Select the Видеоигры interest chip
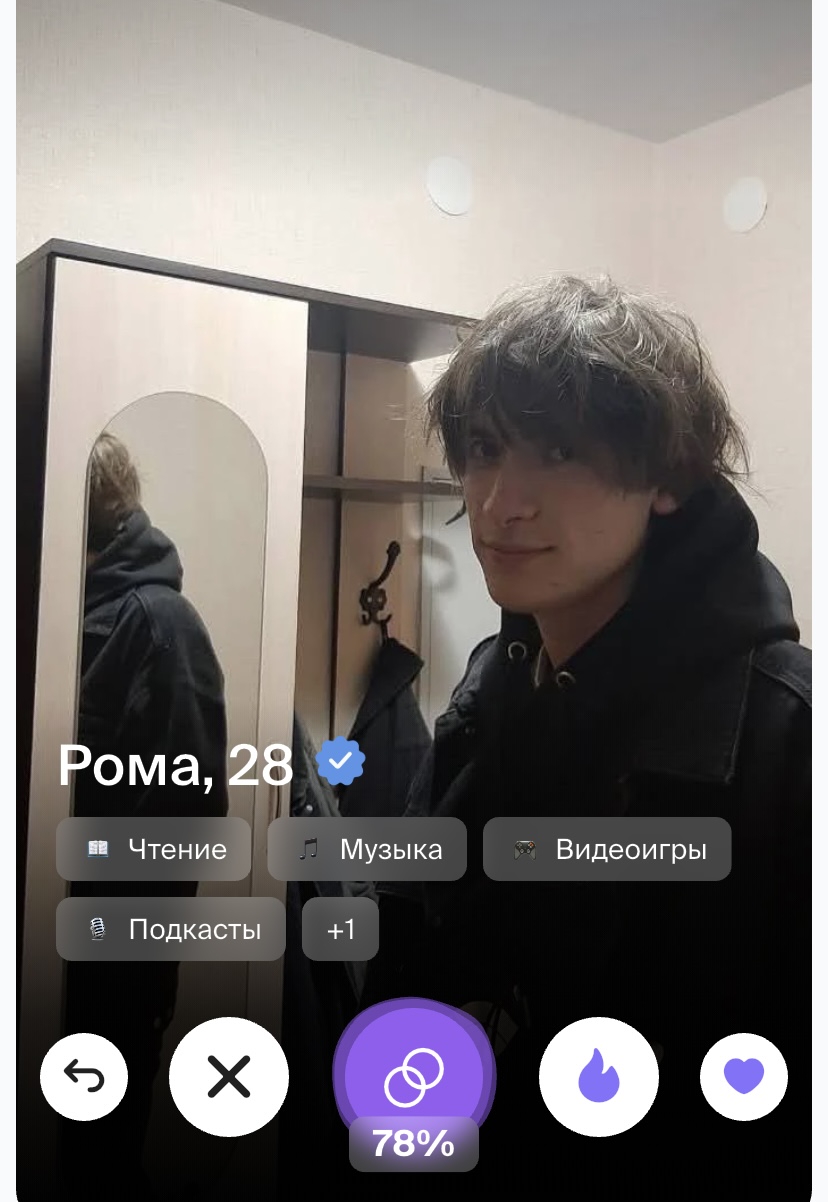This screenshot has width=828, height=1202. pyautogui.click(x=607, y=849)
